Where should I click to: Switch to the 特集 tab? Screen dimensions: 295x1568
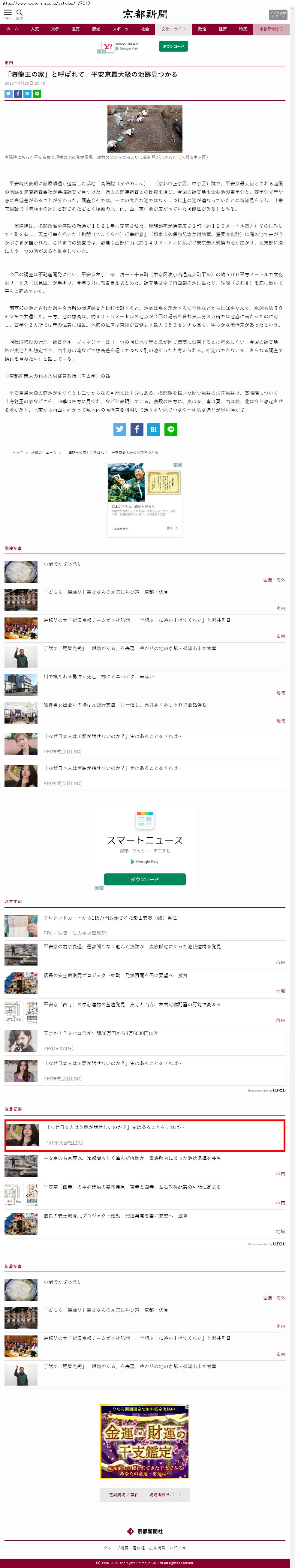pos(243,29)
